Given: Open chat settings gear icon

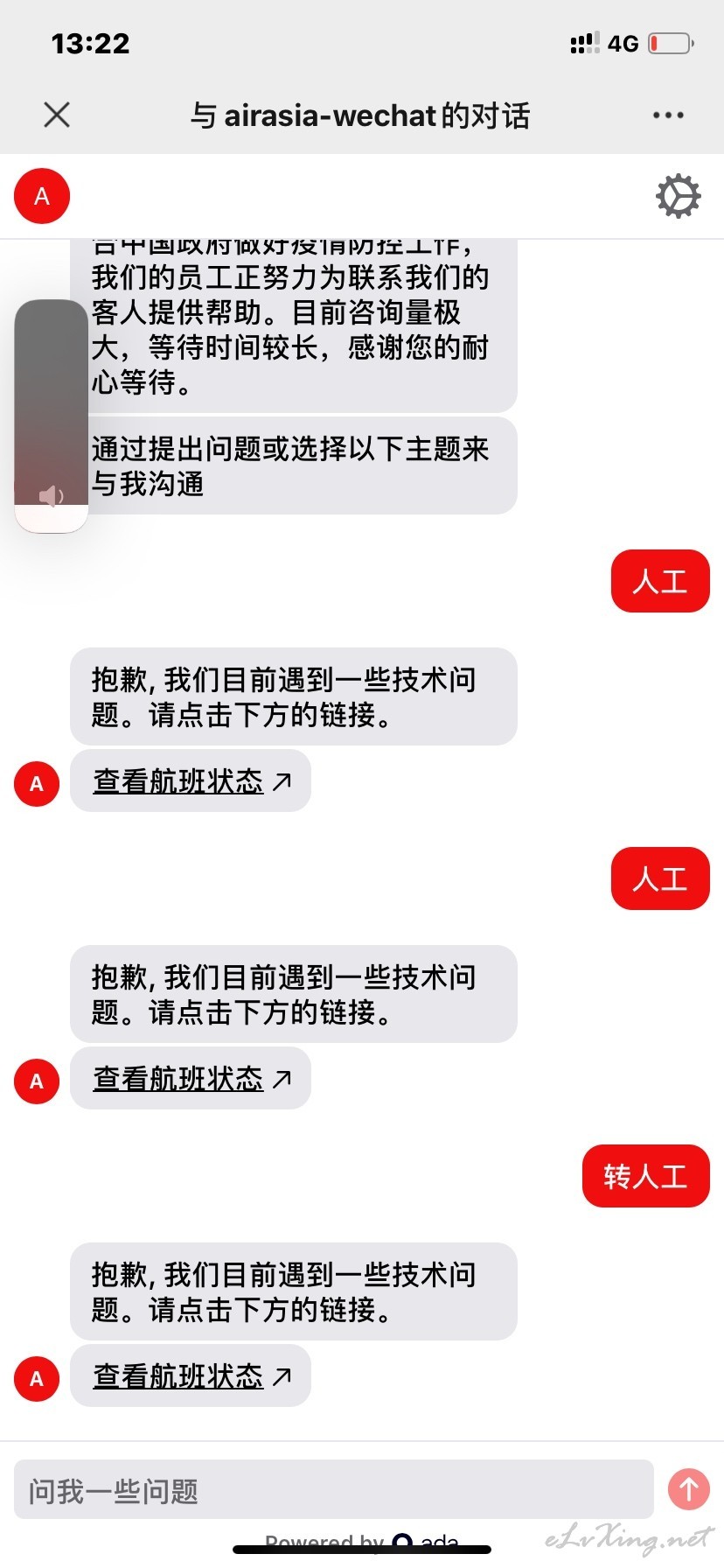Looking at the screenshot, I should pyautogui.click(x=679, y=196).
